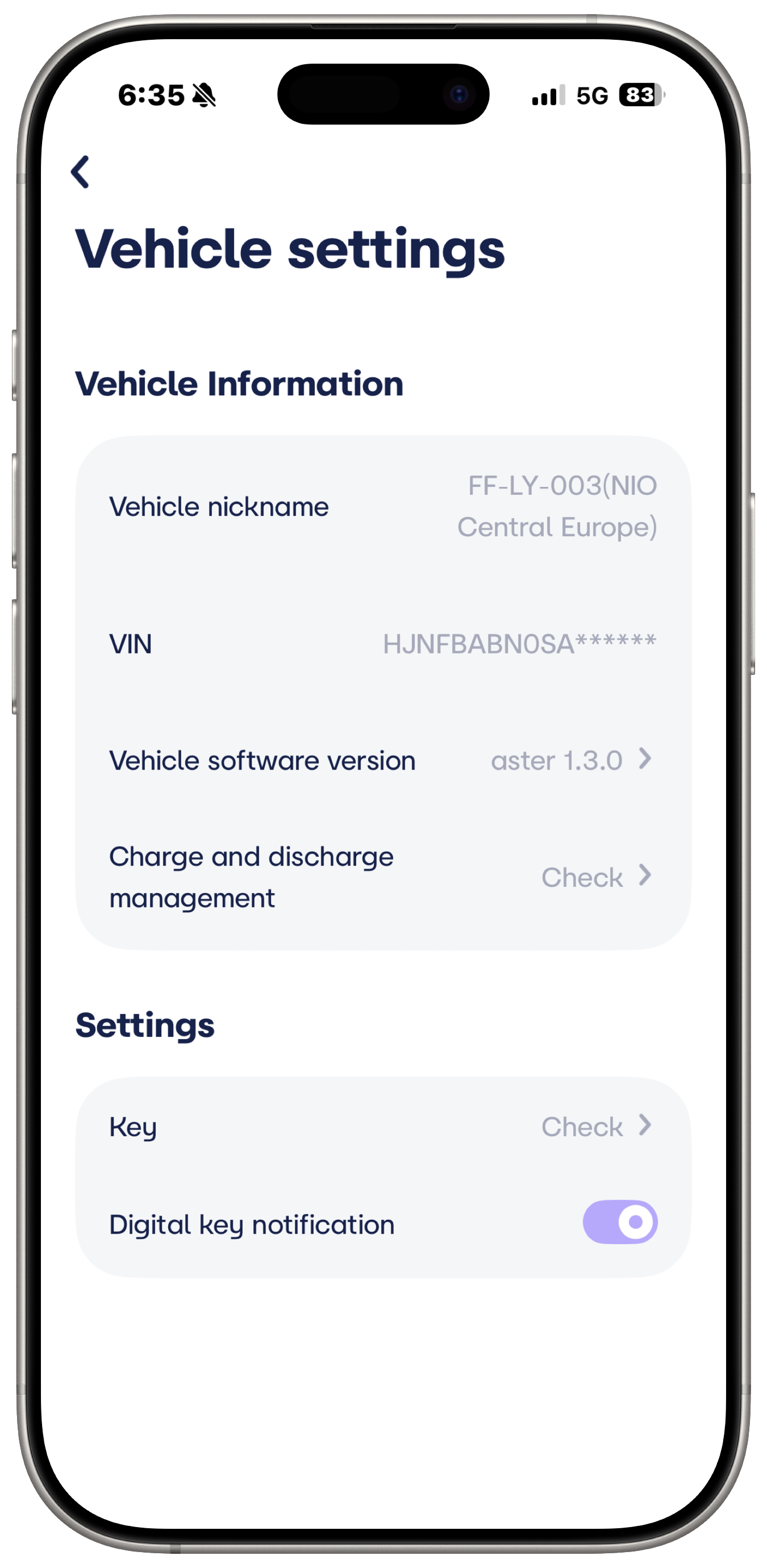This screenshot has width=767, height=1568.
Task: Edit the Vehicle nickname row
Action: [x=383, y=506]
